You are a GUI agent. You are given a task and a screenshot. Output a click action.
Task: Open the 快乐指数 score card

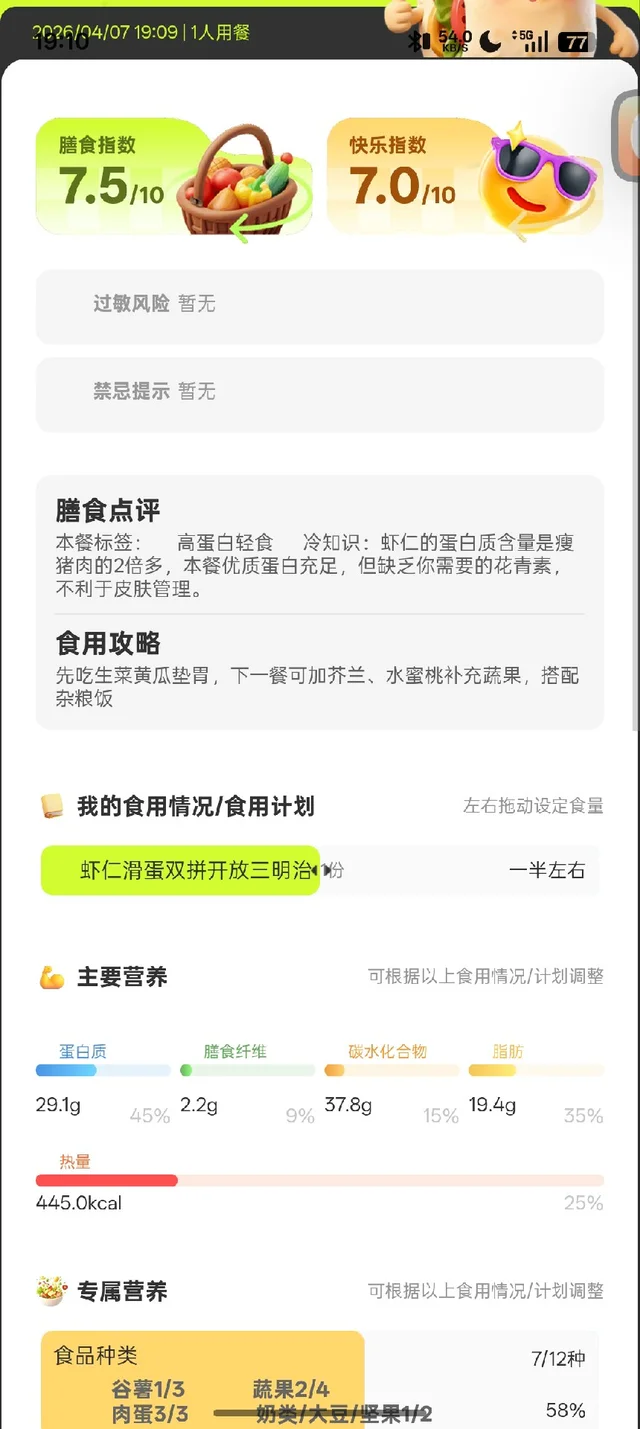click(465, 177)
